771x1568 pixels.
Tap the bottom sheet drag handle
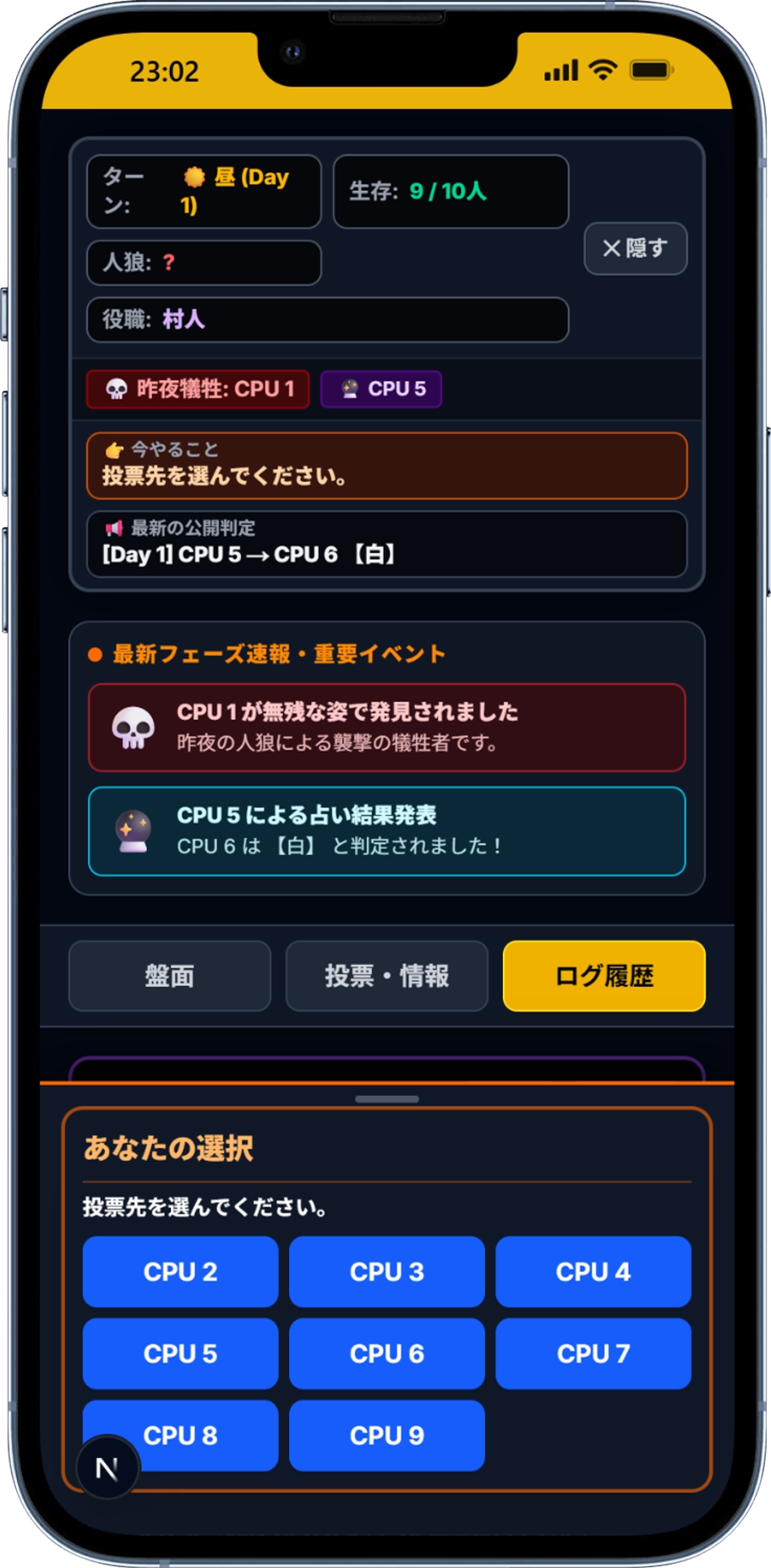(387, 1099)
